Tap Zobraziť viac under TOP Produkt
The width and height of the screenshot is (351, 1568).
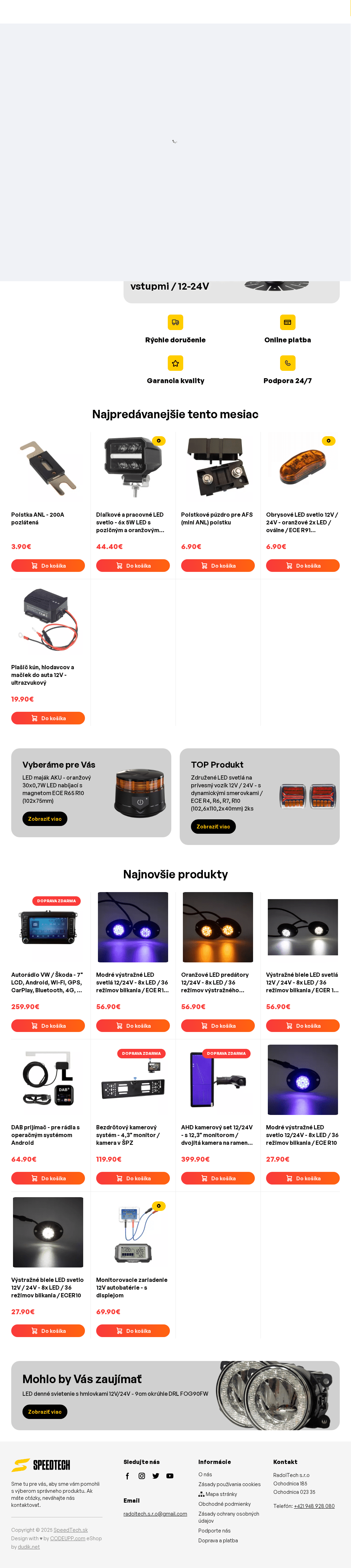pyautogui.click(x=213, y=827)
